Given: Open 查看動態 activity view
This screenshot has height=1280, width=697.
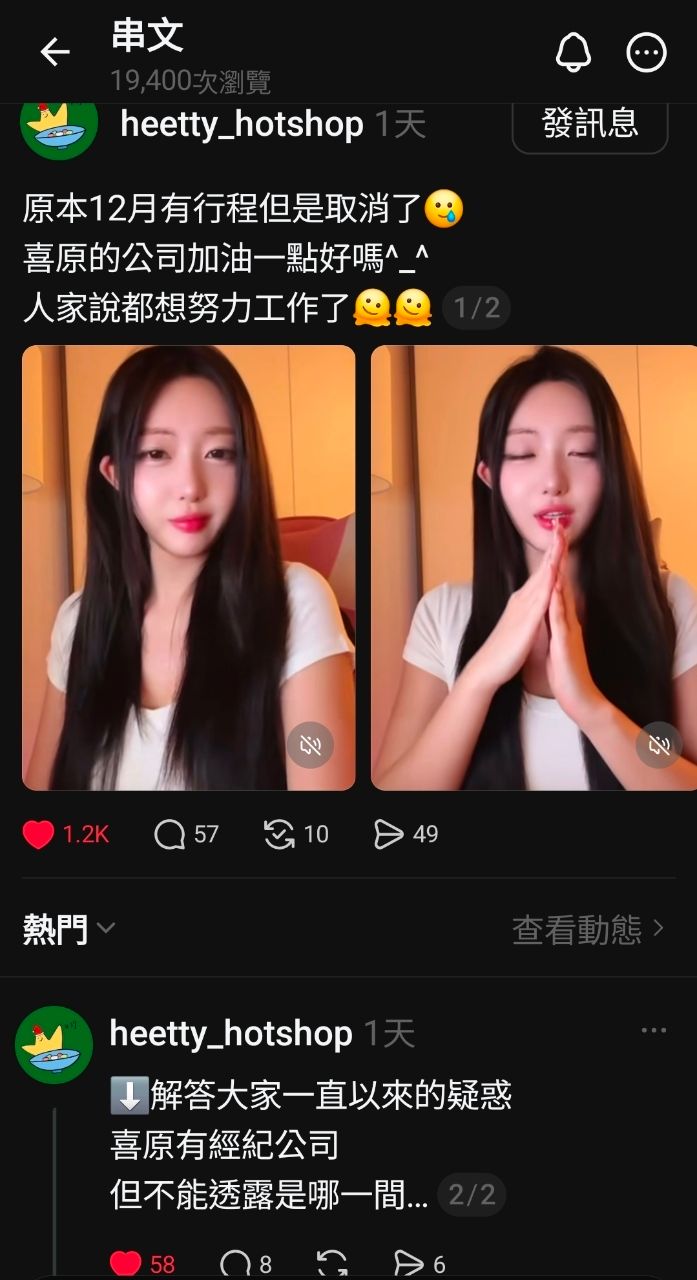Looking at the screenshot, I should pos(587,929).
